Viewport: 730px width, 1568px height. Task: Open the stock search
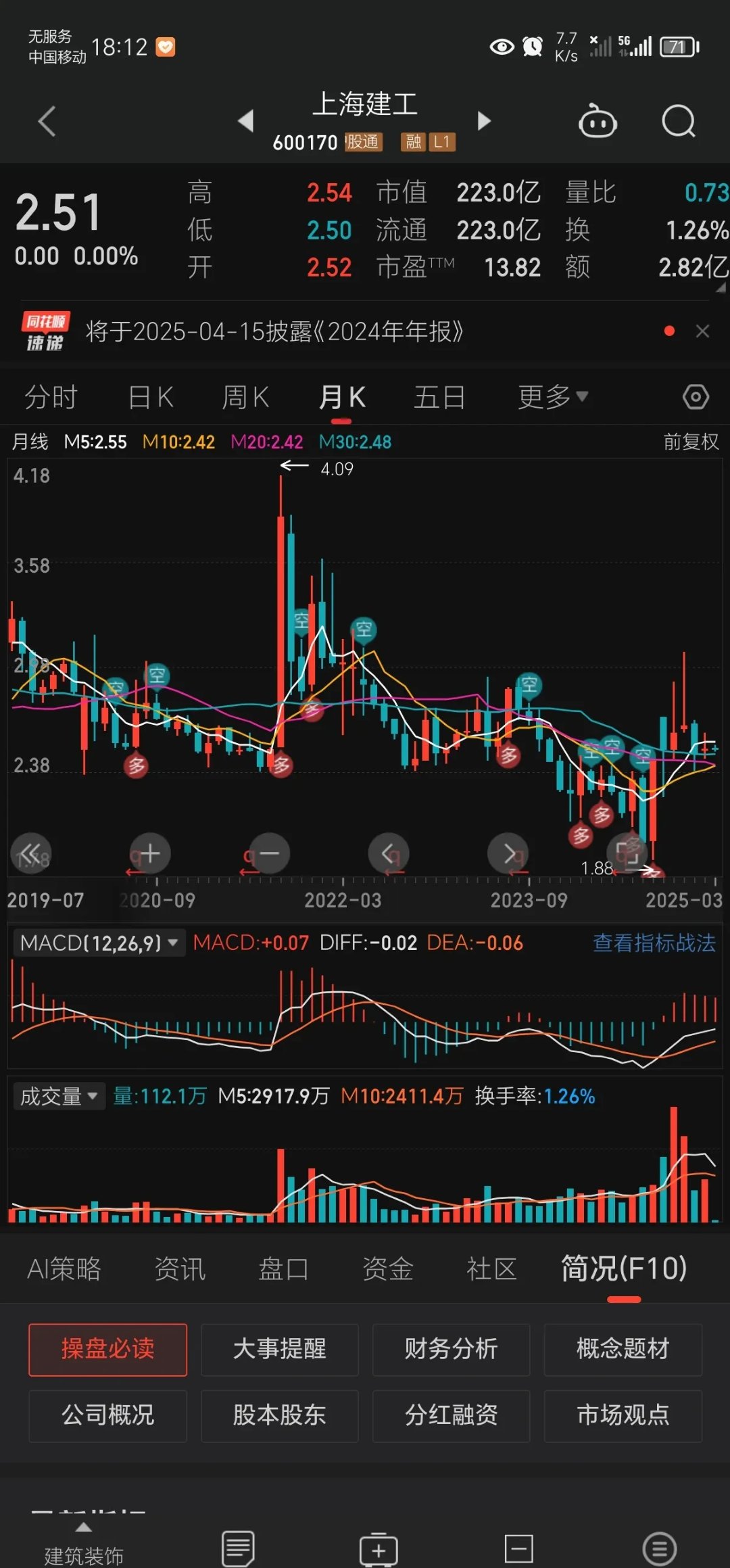pos(678,122)
